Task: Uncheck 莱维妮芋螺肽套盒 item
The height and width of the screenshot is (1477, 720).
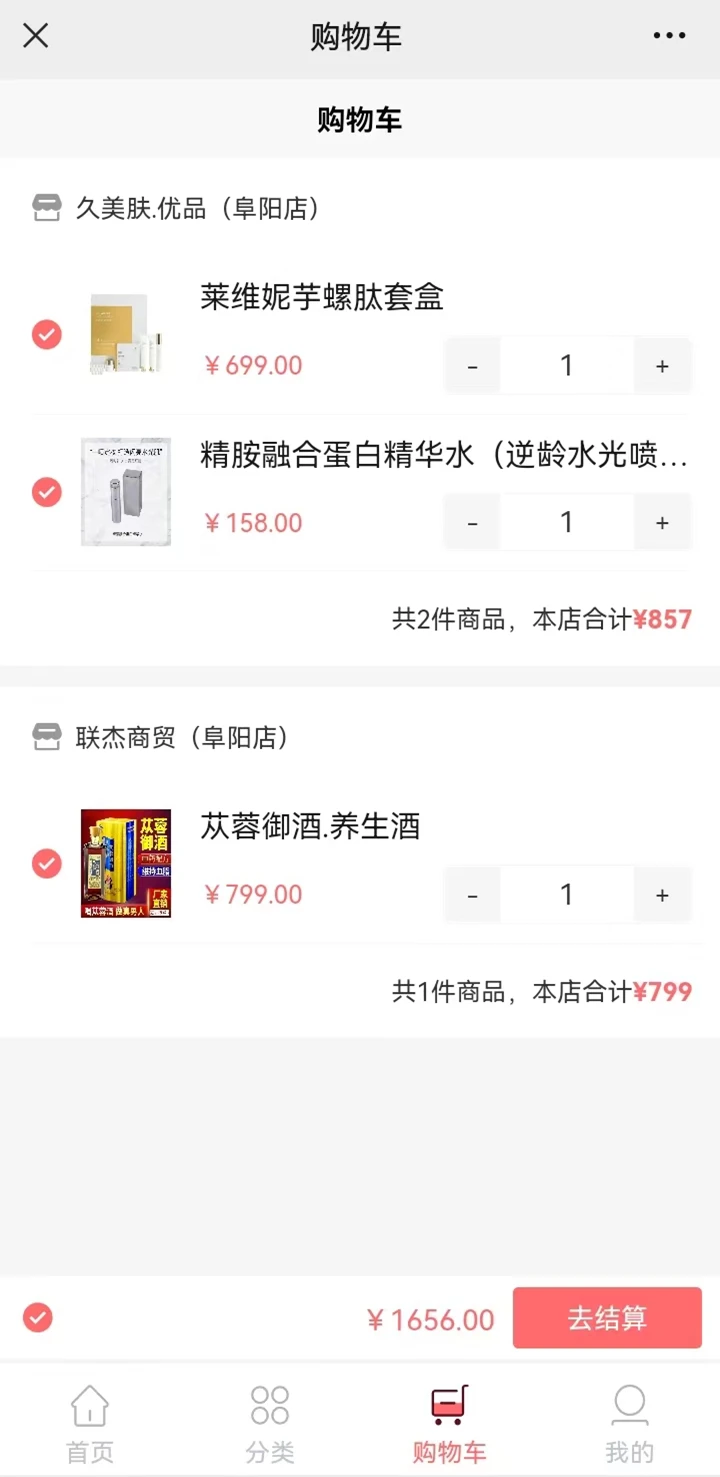Action: 47,334
